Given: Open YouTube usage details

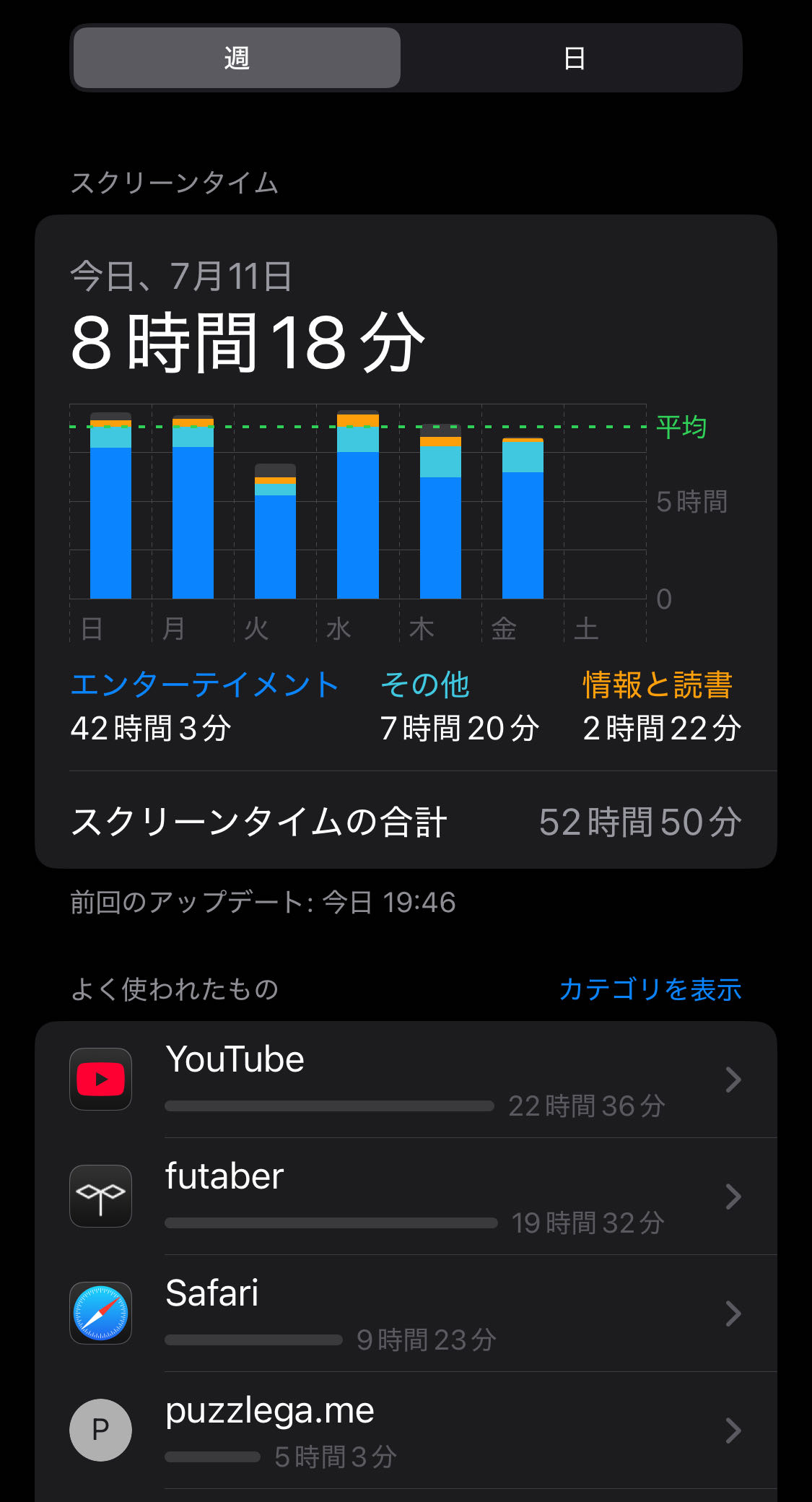Looking at the screenshot, I should pyautogui.click(x=406, y=1080).
